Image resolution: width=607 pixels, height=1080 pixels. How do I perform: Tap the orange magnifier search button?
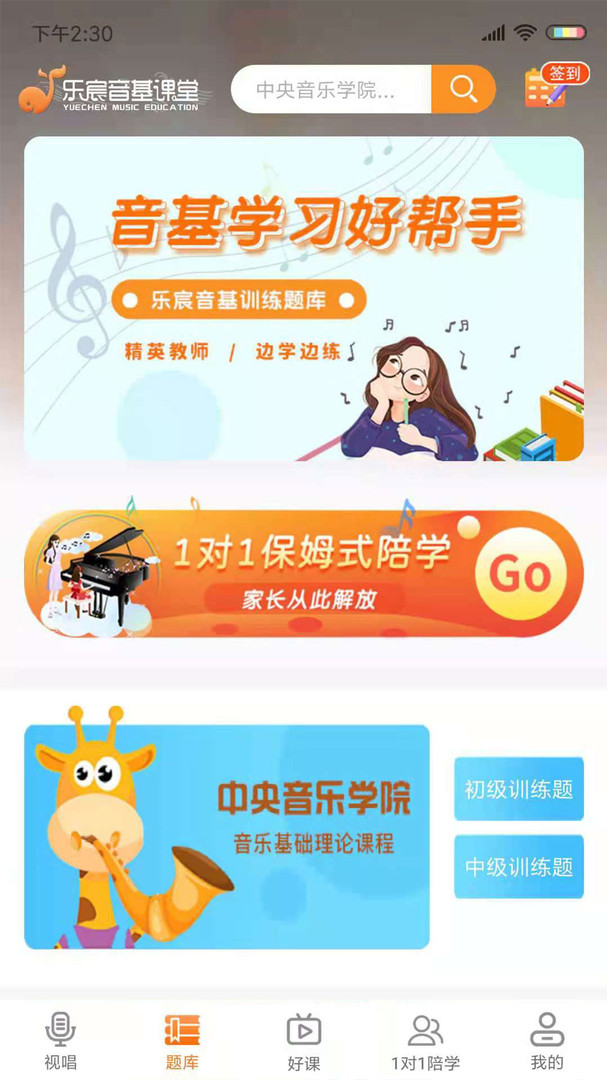point(463,89)
